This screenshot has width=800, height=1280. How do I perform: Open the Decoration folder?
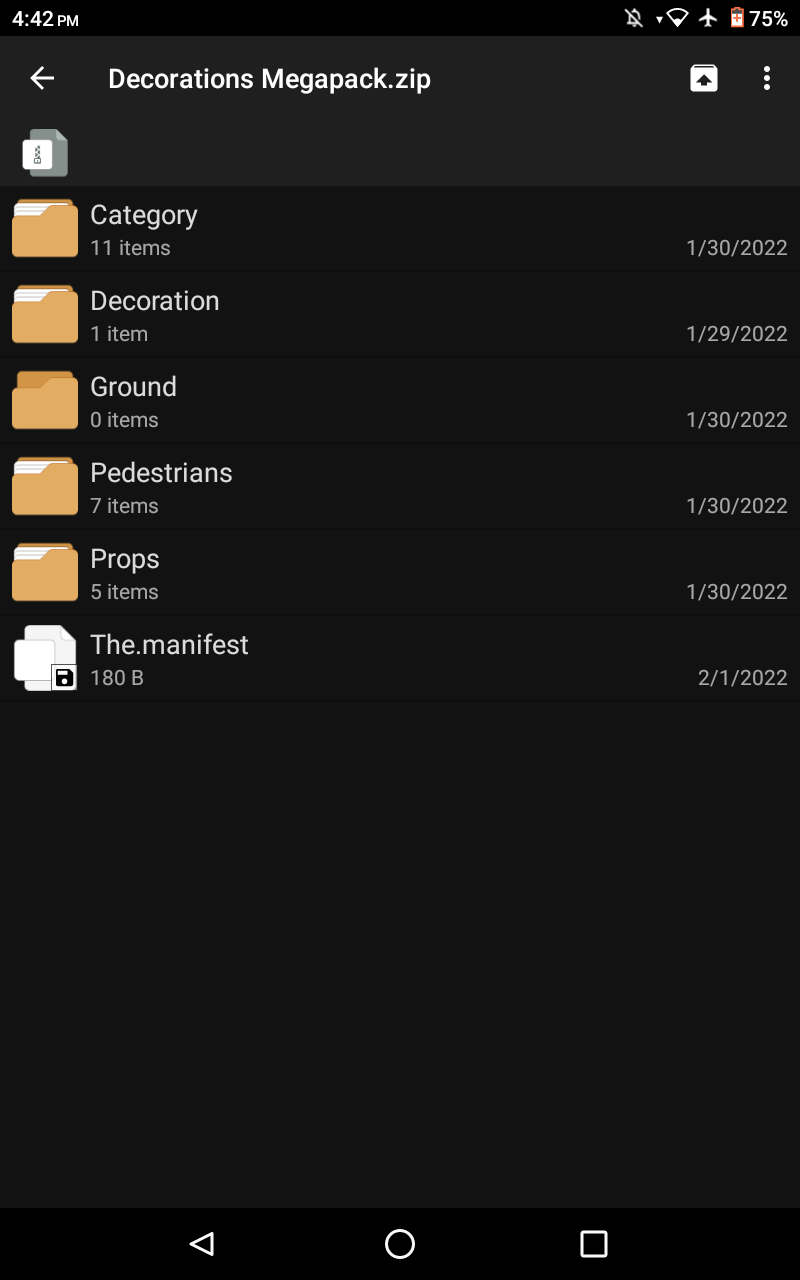pos(400,315)
